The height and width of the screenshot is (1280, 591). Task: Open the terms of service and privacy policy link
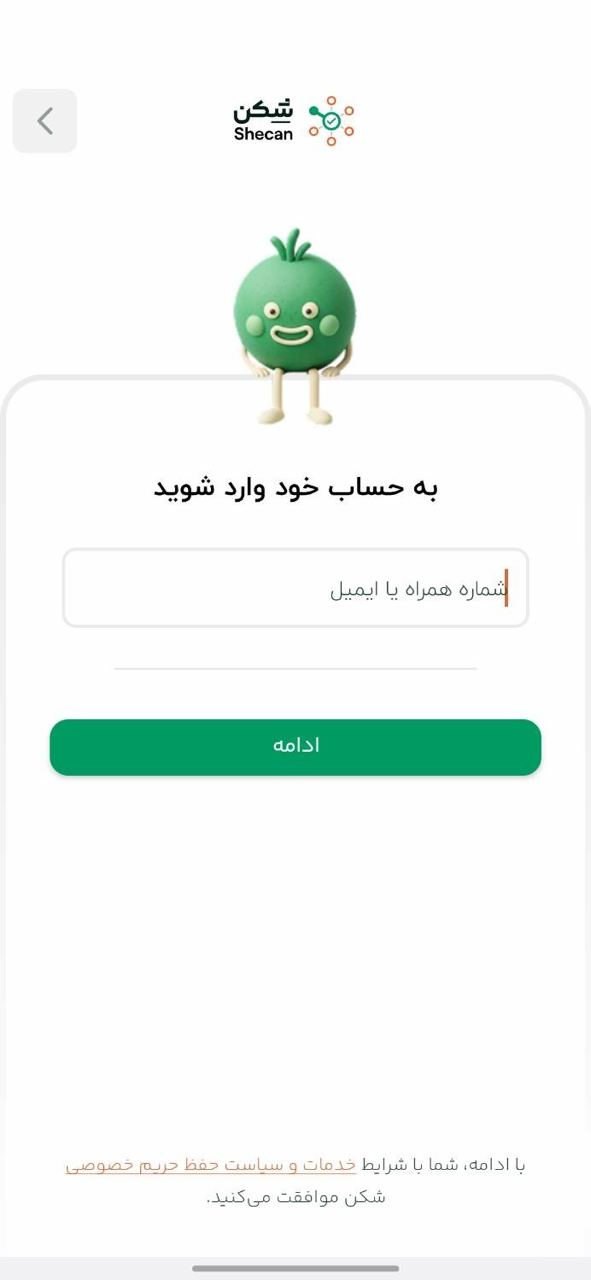(211, 1165)
